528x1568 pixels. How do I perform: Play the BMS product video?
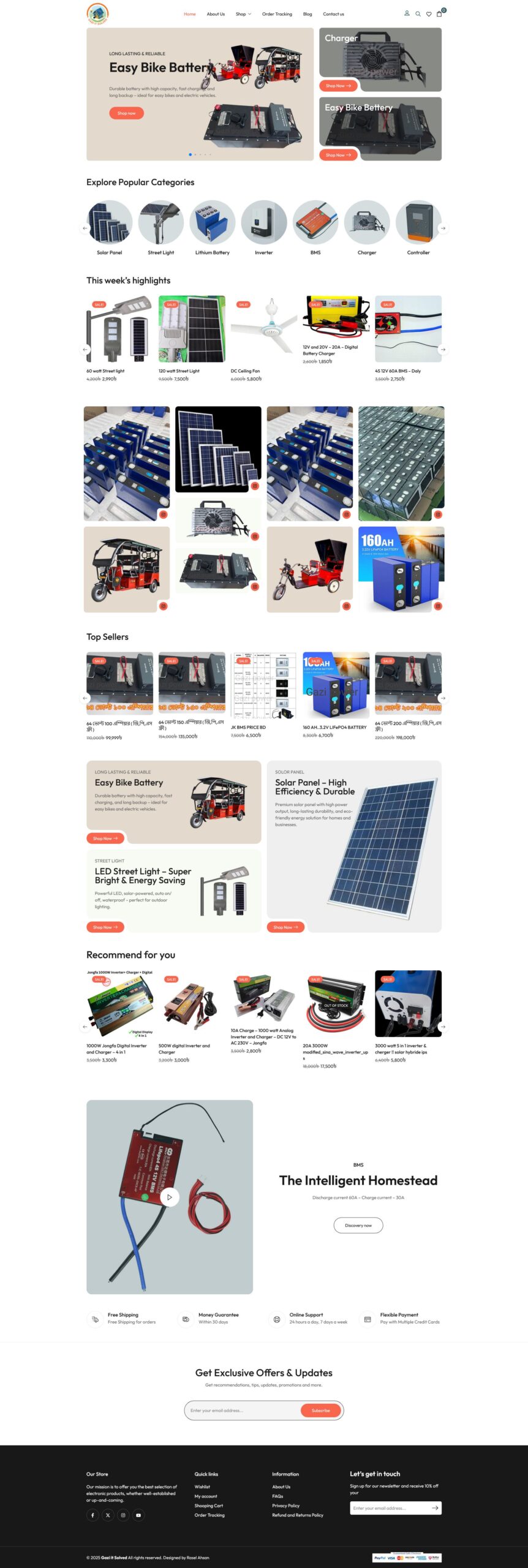(170, 1197)
